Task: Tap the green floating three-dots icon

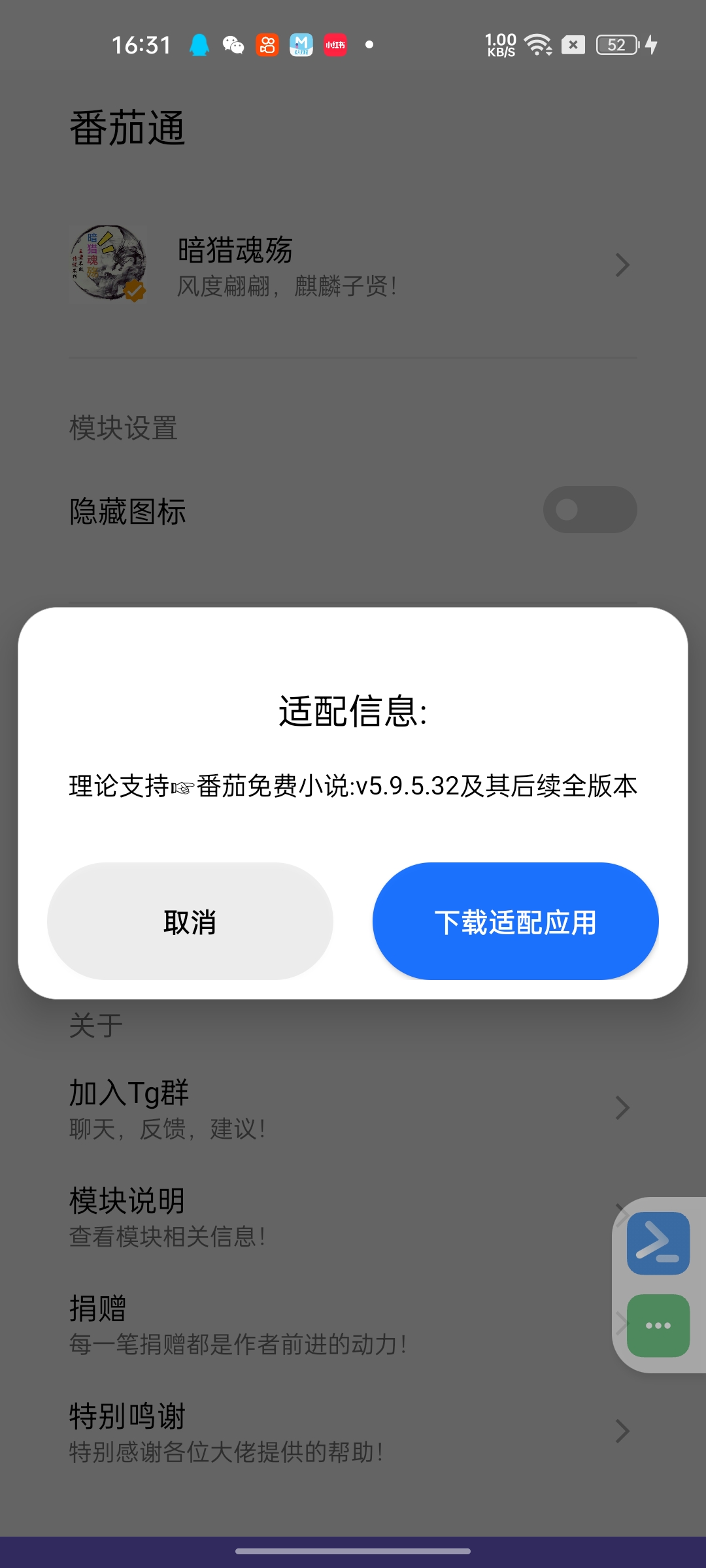Action: 658,1326
